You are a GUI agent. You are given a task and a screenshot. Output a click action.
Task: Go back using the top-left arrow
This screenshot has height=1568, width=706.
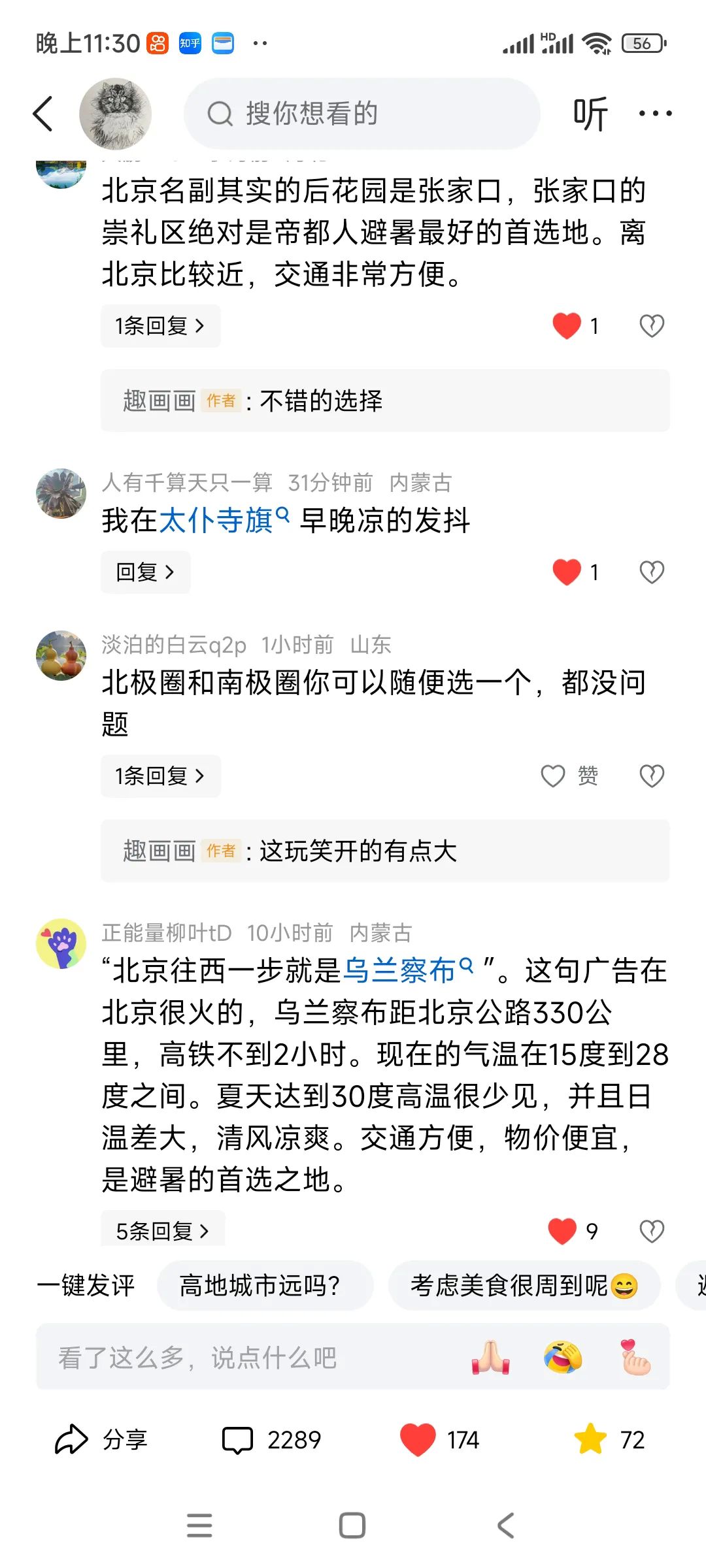[x=43, y=114]
